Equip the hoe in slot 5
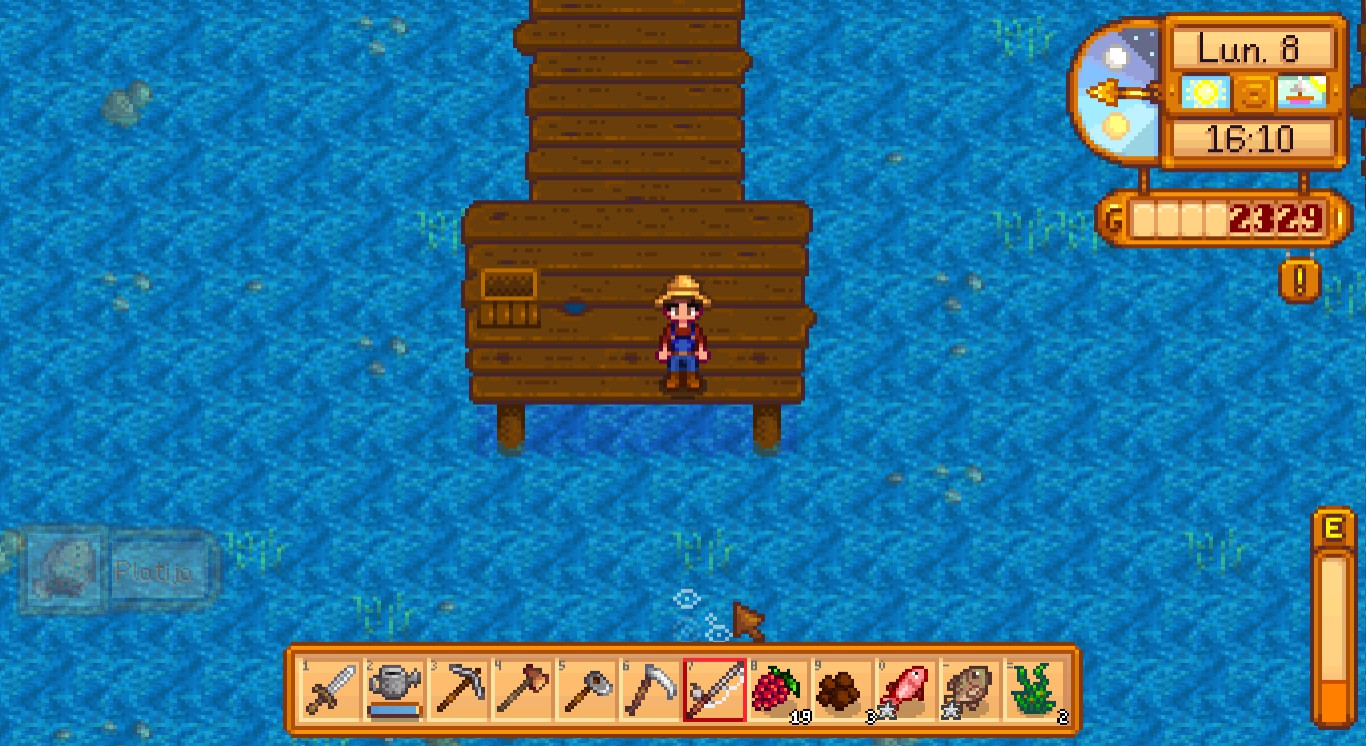Screen dimensions: 1366x746 point(586,689)
